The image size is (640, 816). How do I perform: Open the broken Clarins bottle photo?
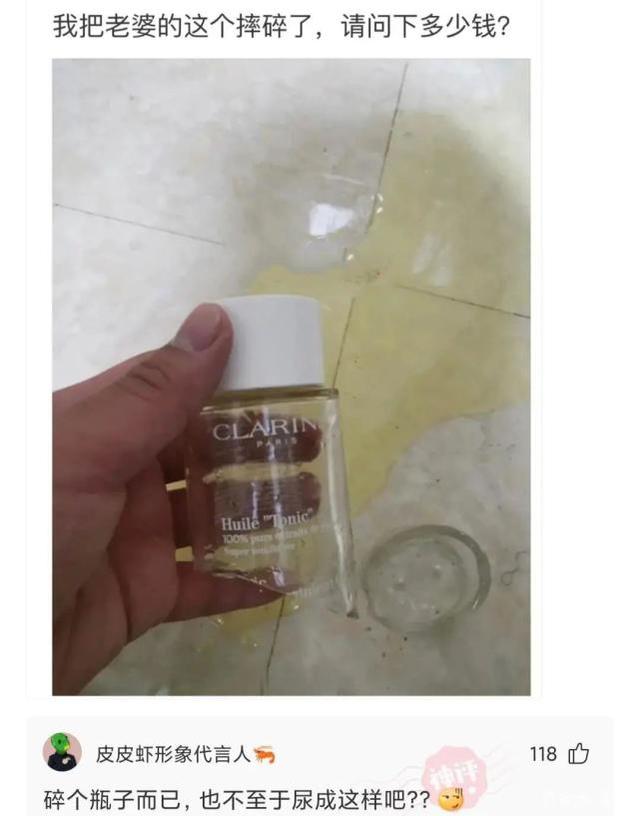click(291, 377)
